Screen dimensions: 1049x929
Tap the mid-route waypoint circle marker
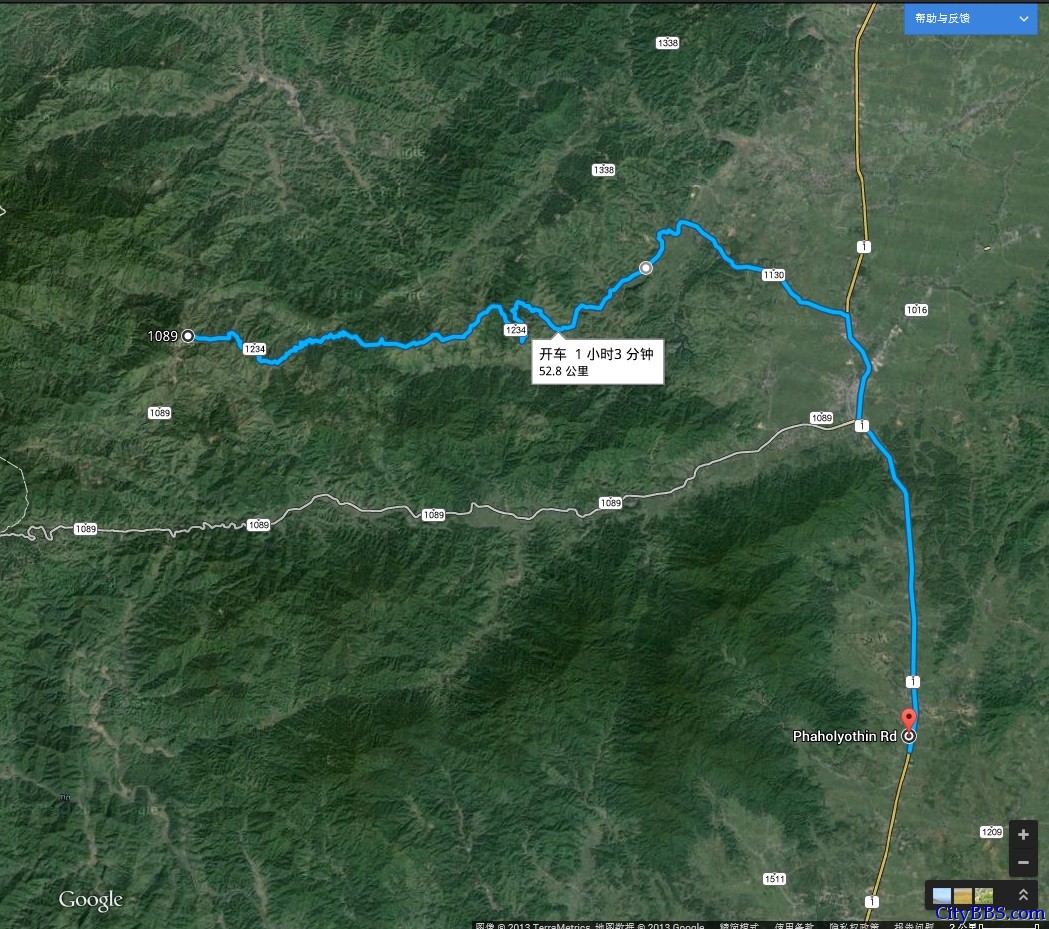(x=646, y=267)
